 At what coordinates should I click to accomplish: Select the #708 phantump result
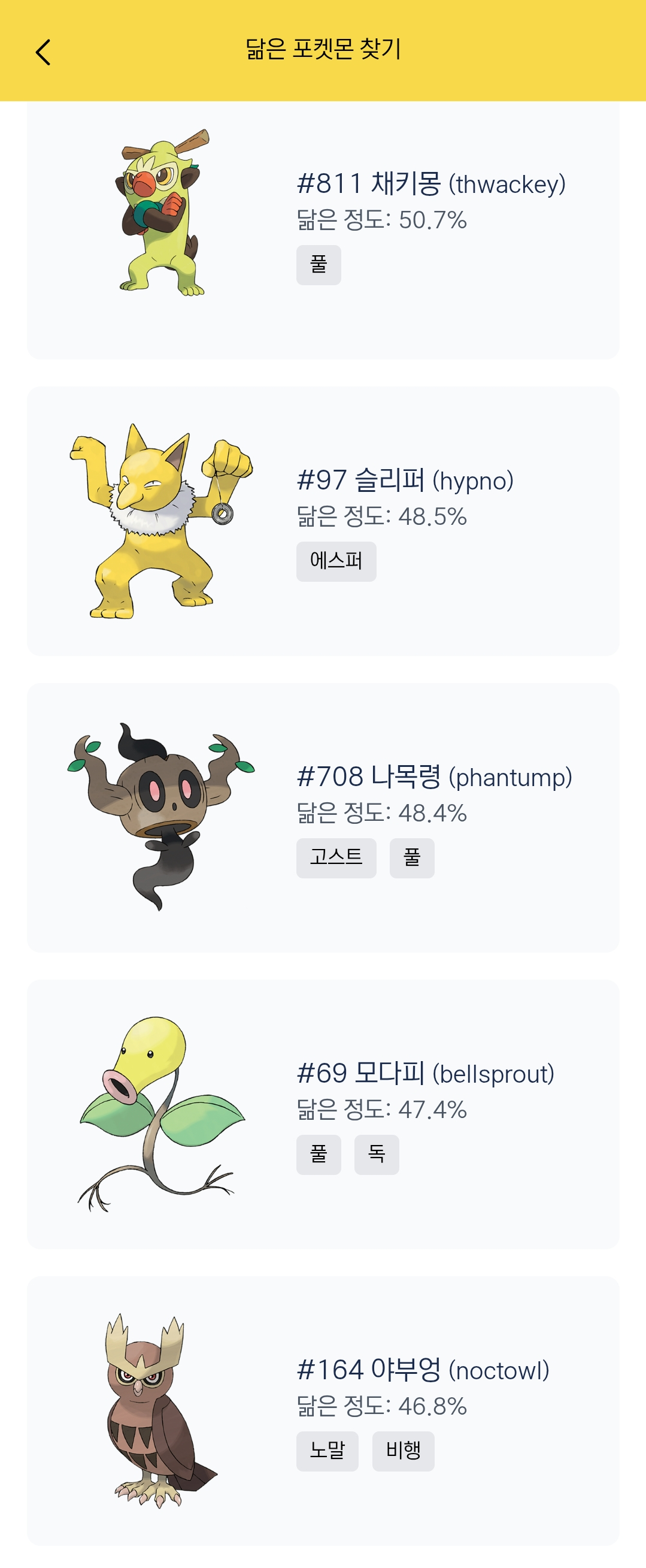[x=433, y=777]
